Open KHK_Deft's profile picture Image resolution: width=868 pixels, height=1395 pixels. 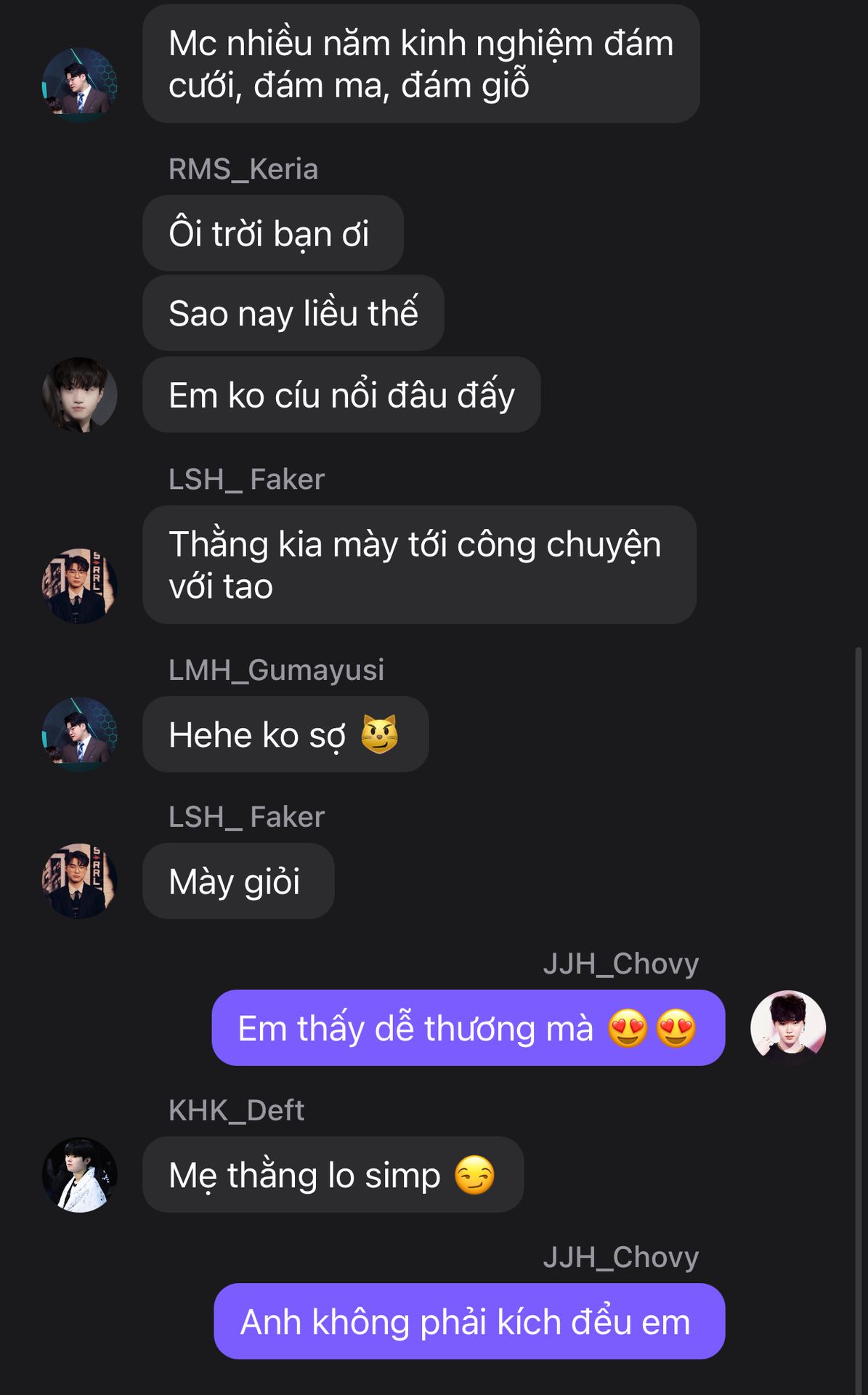80,1174
